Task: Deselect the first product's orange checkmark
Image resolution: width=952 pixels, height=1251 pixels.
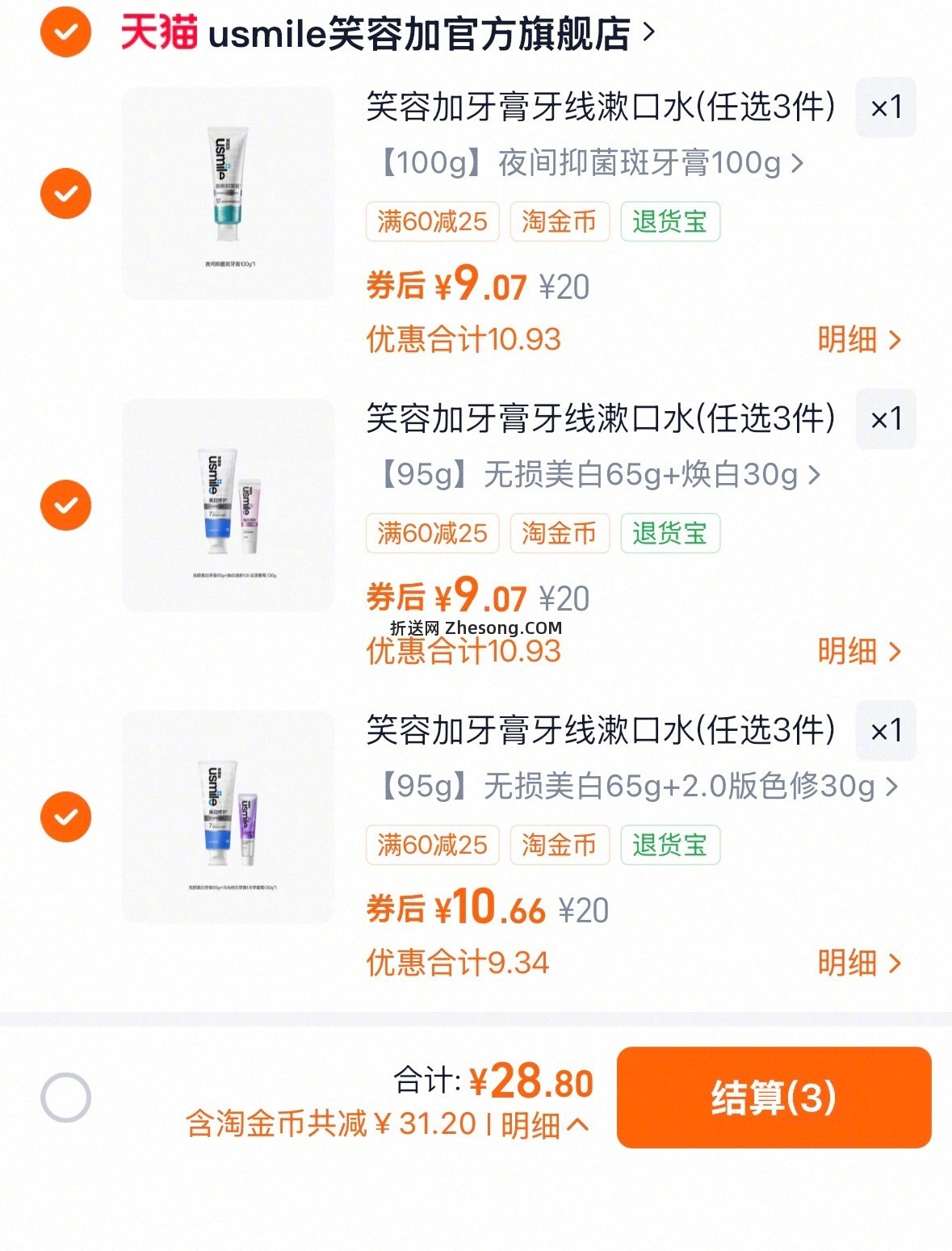Action: point(65,193)
